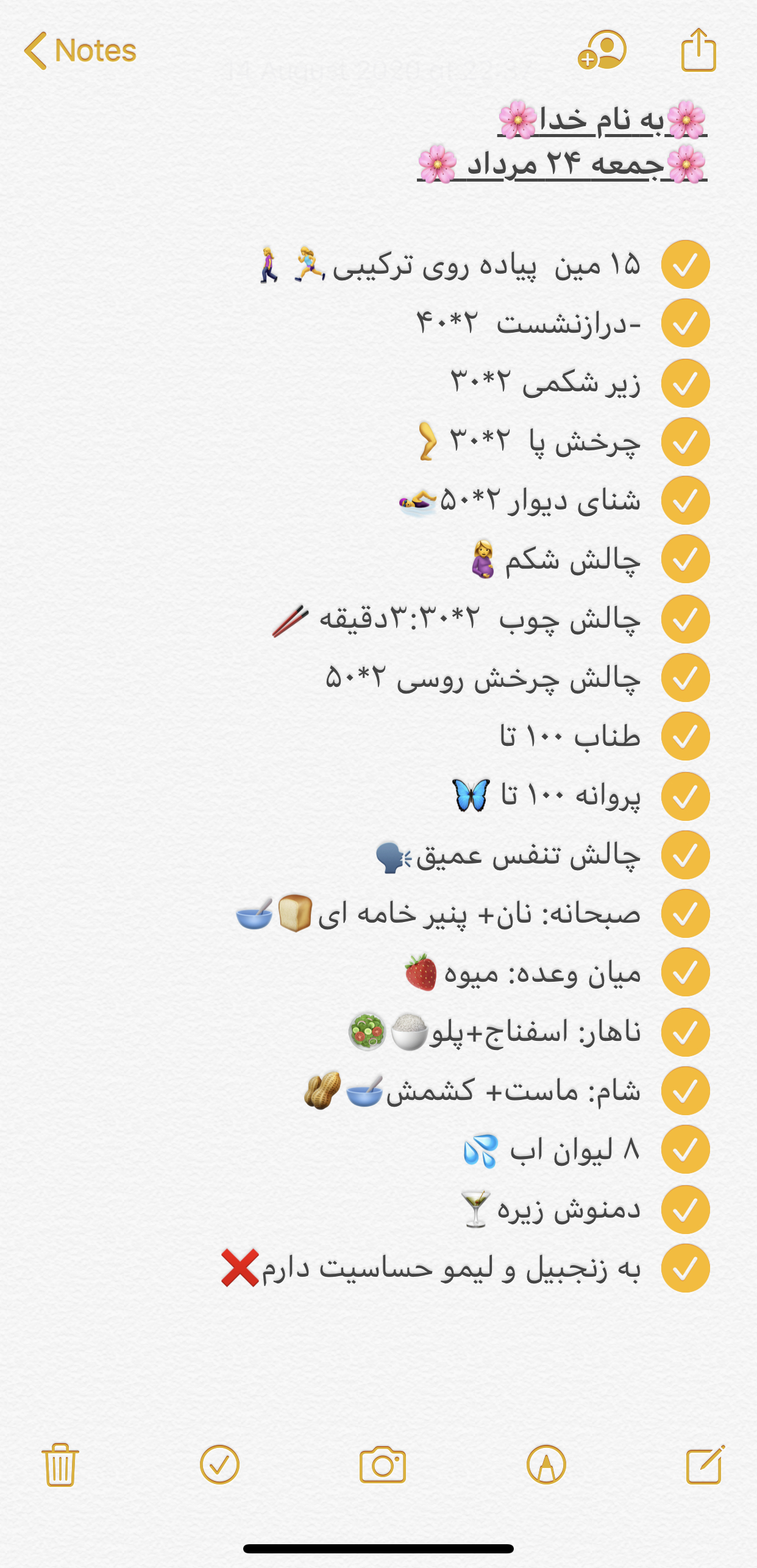
Task: Uncheck the میان وعده: میوه item
Action: [x=685, y=972]
